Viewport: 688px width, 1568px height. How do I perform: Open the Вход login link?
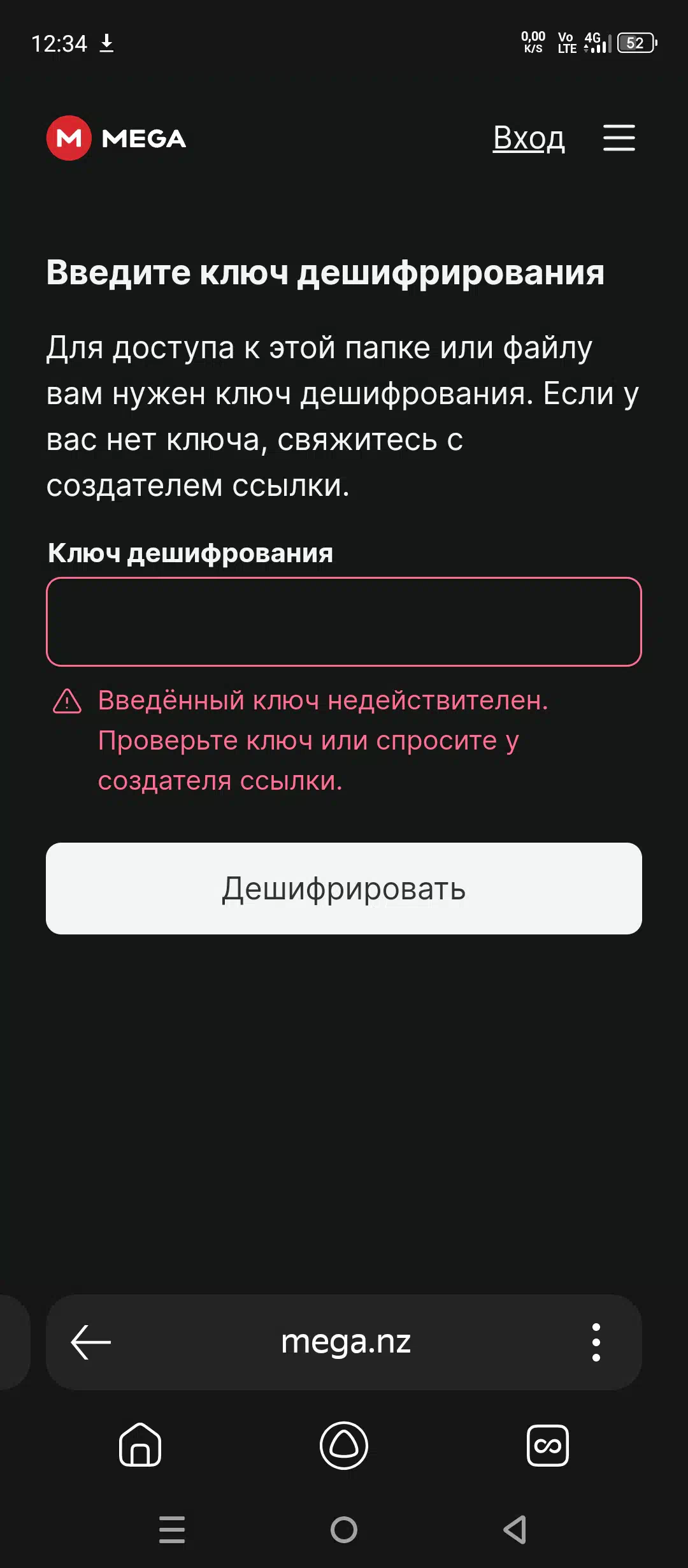[x=529, y=138]
